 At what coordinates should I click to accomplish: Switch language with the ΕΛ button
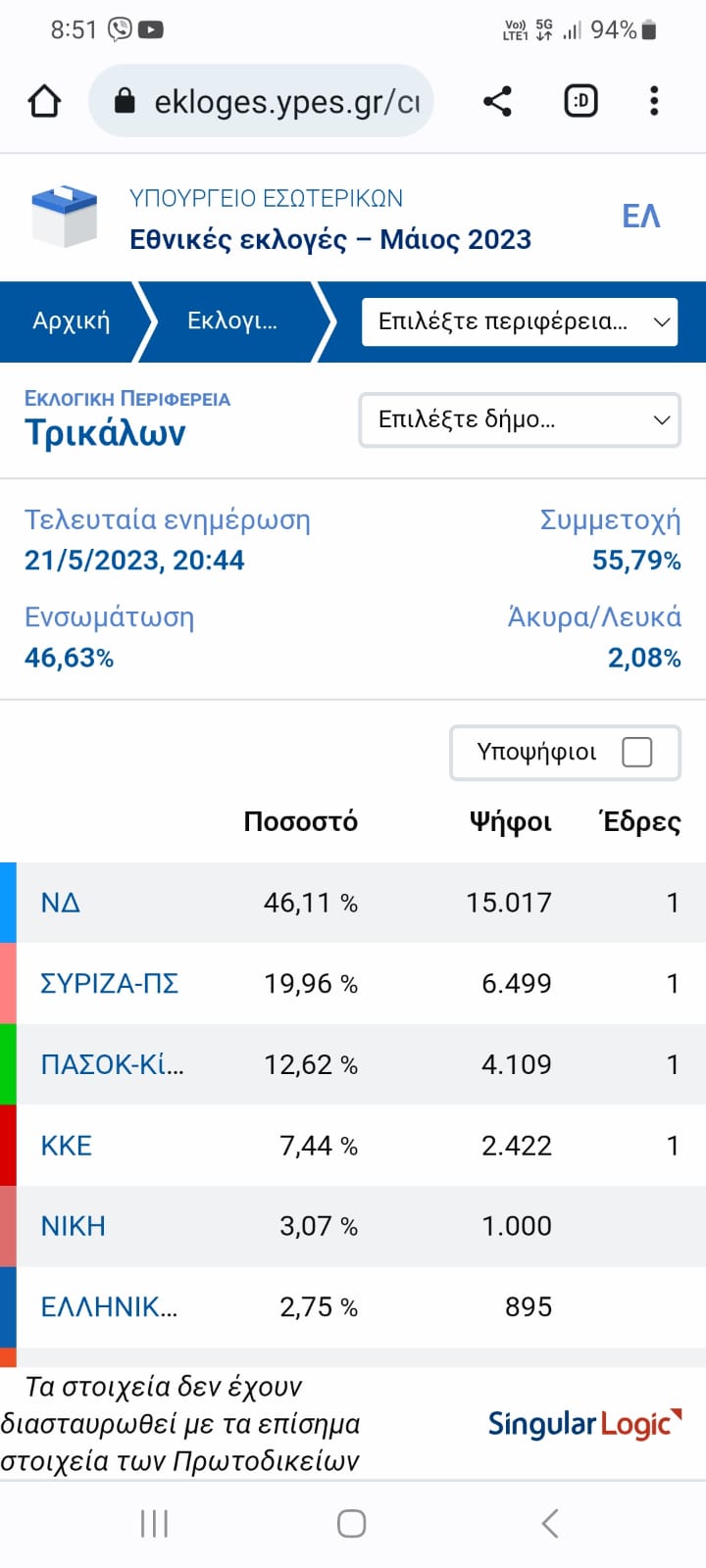point(641,216)
